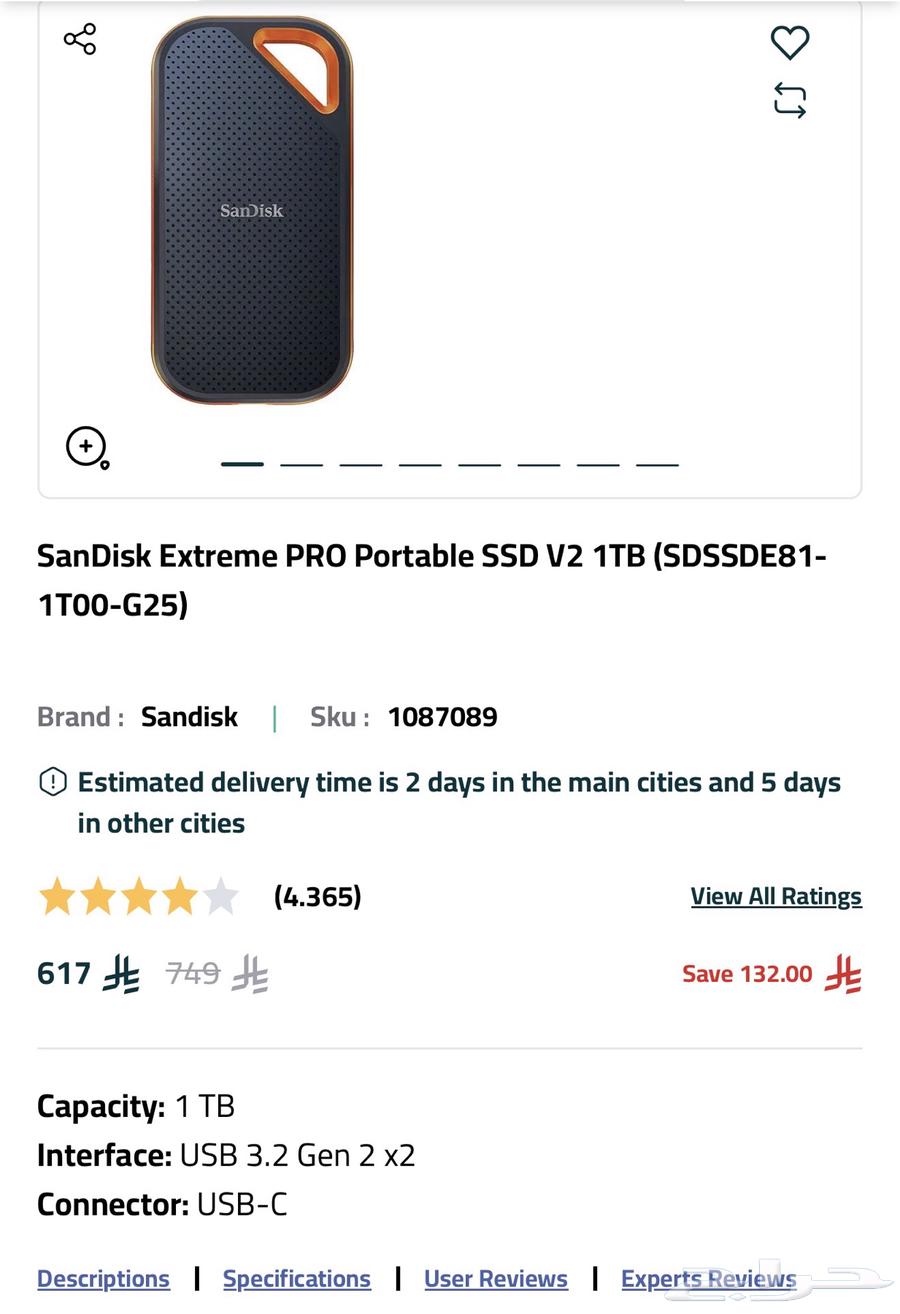Image resolution: width=900 pixels, height=1314 pixels.
Task: Click the fourth filled rating star
Action: pyautogui.click(x=181, y=896)
